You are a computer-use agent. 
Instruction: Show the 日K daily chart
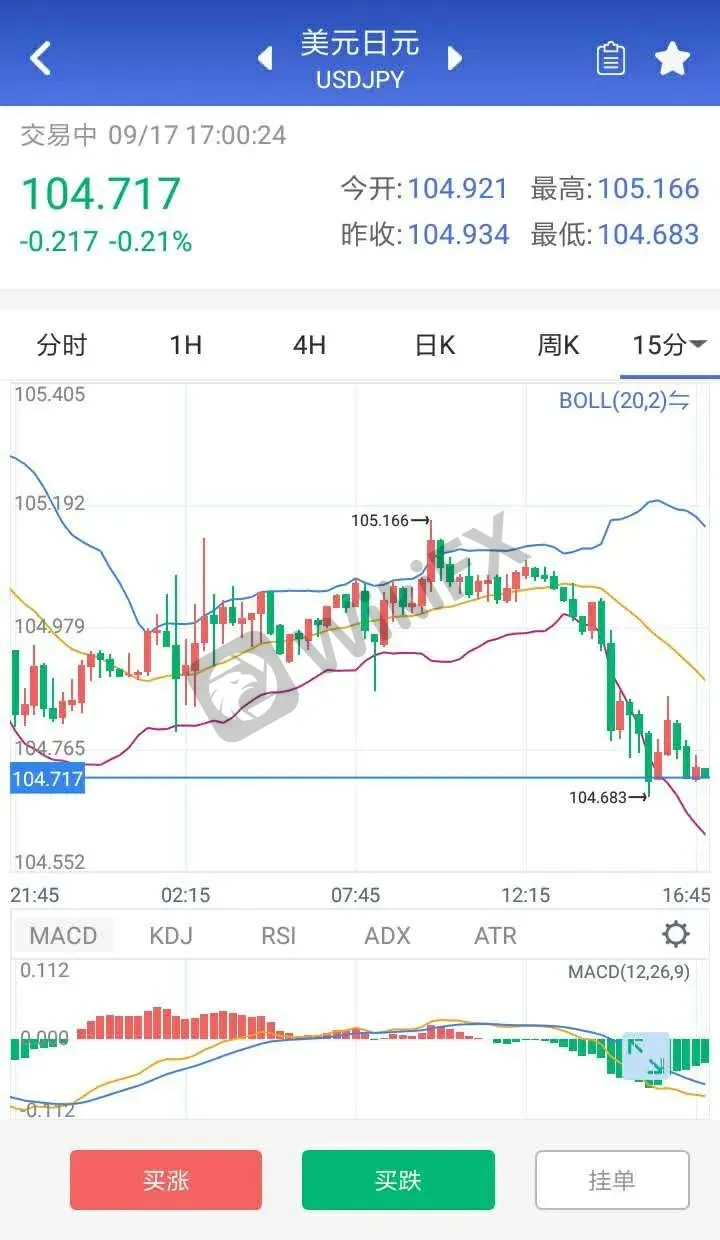[435, 345]
